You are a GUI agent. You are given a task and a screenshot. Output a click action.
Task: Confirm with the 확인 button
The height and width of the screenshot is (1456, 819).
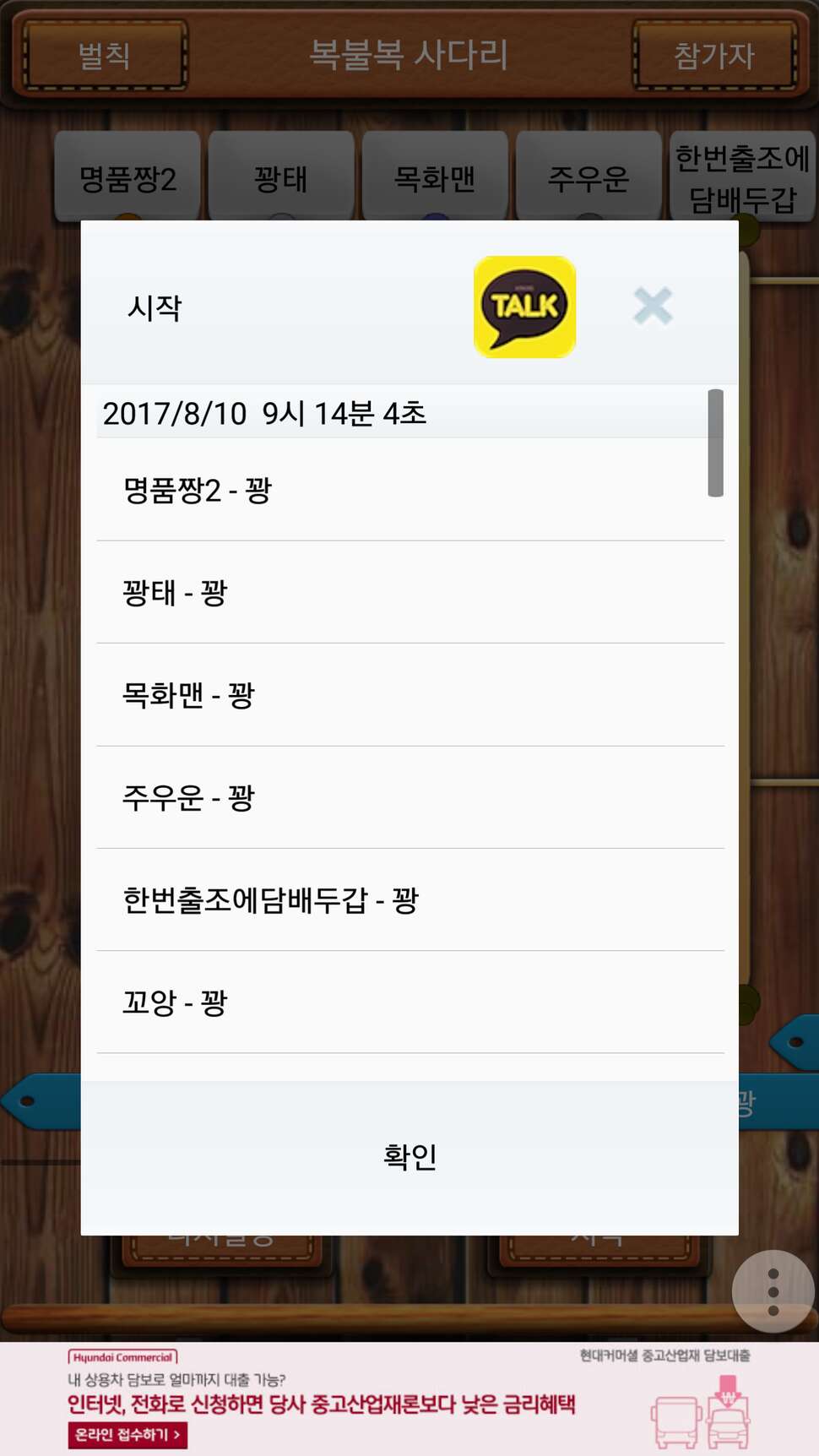[409, 1157]
